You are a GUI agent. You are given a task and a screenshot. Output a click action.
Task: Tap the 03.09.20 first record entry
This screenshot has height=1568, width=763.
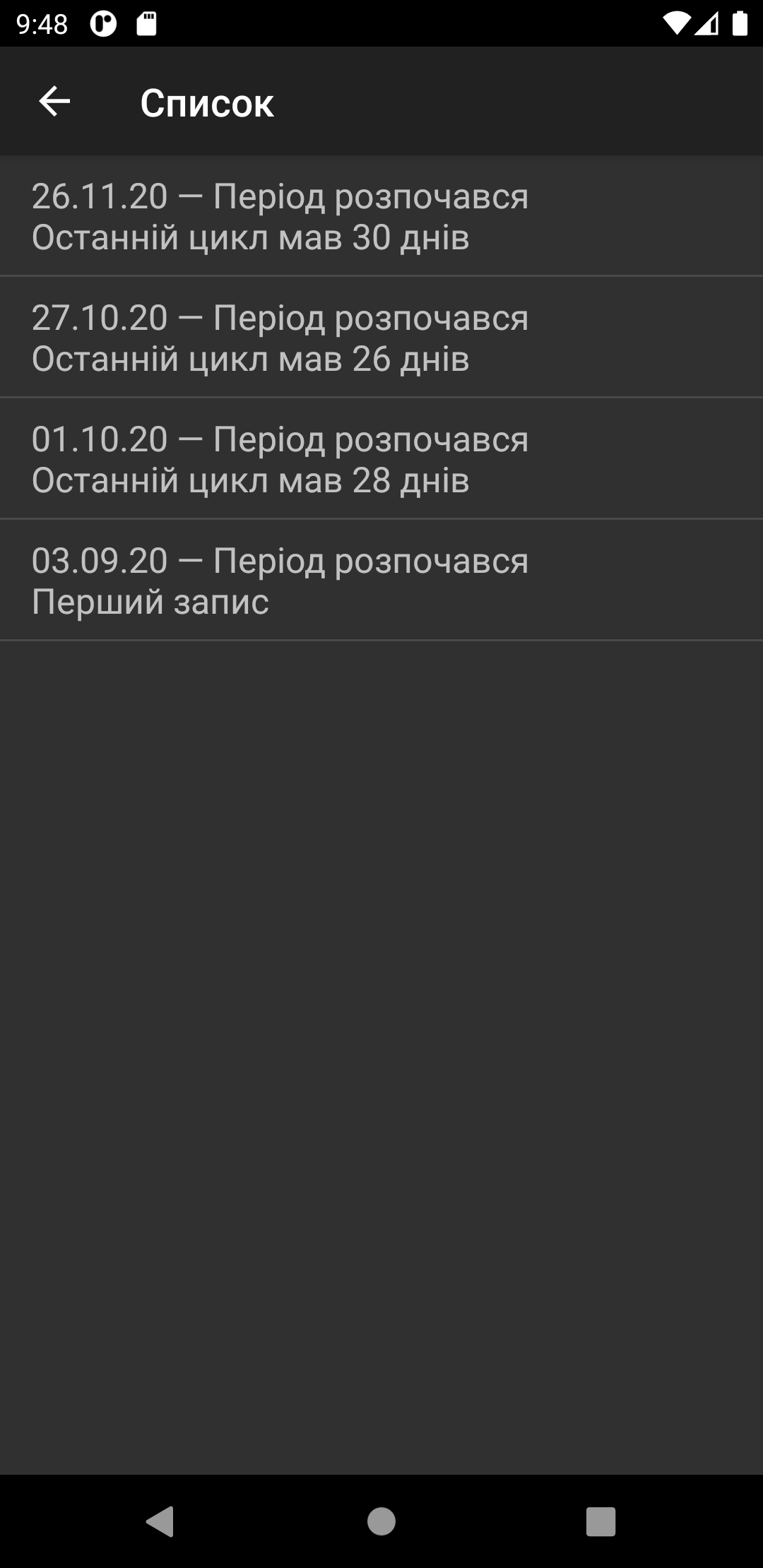coord(381,581)
